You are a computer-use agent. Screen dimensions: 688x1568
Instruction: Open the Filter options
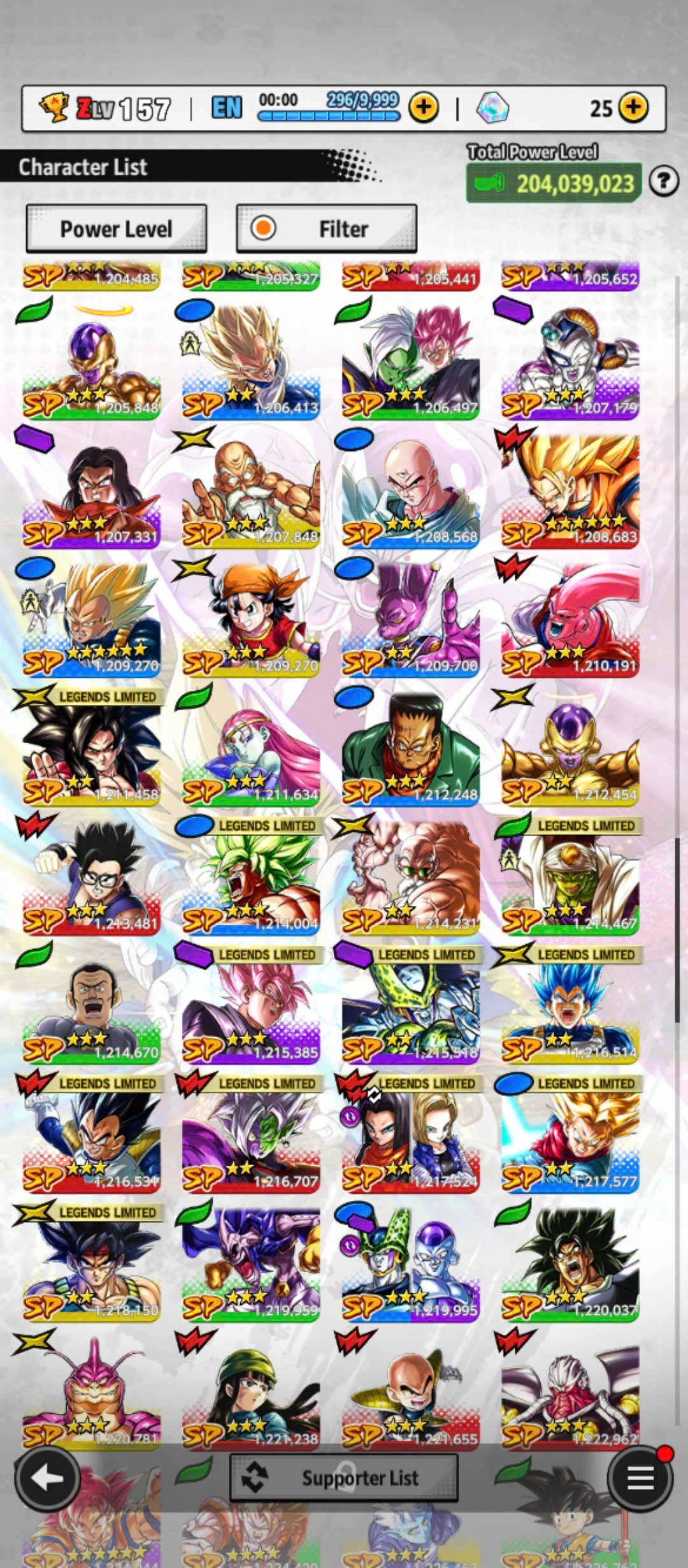[x=326, y=228]
